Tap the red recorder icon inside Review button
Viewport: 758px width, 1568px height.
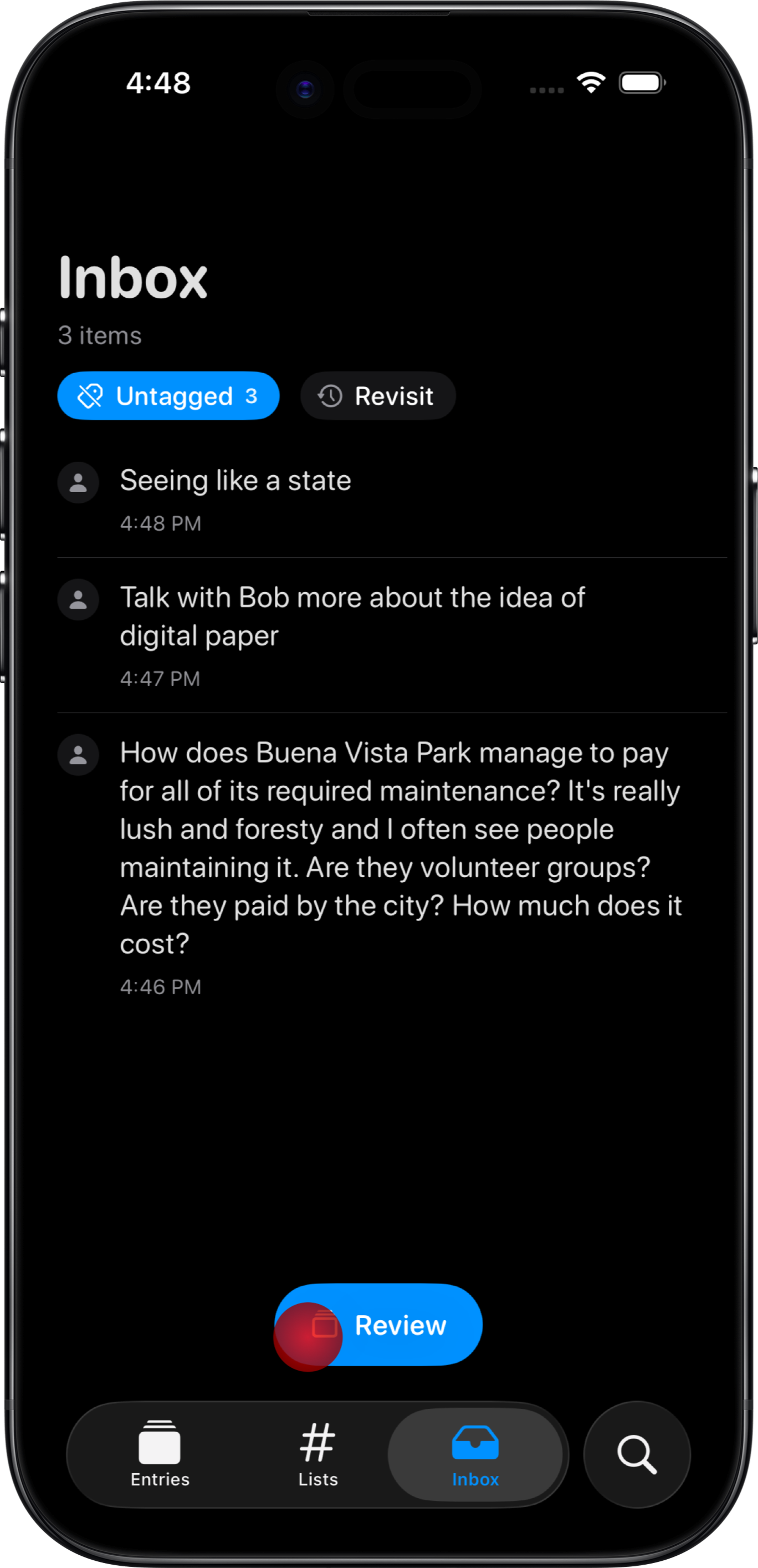click(309, 1325)
